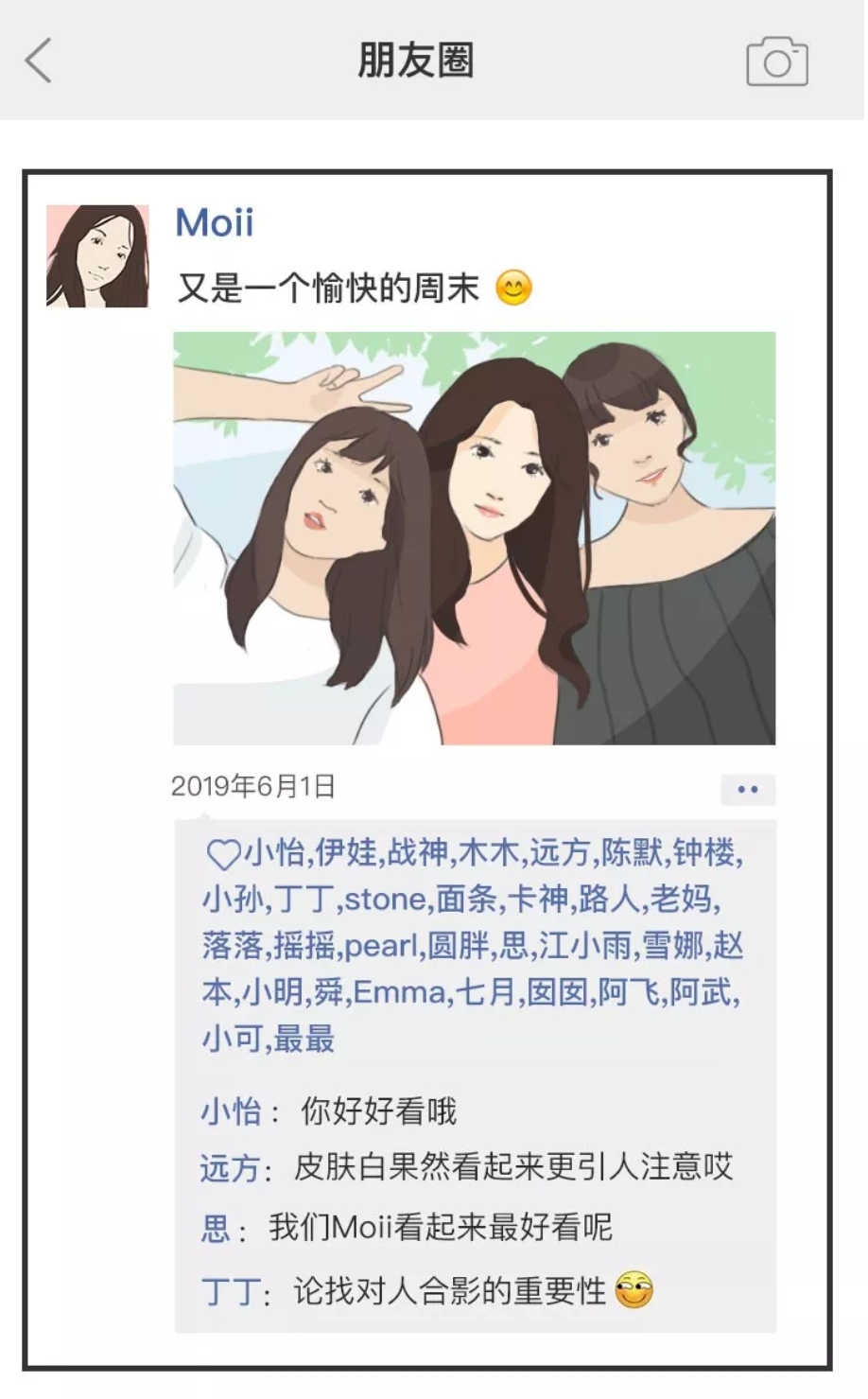The image size is (868, 1399).
Task: Open the camera to post a moment
Action: point(776,61)
